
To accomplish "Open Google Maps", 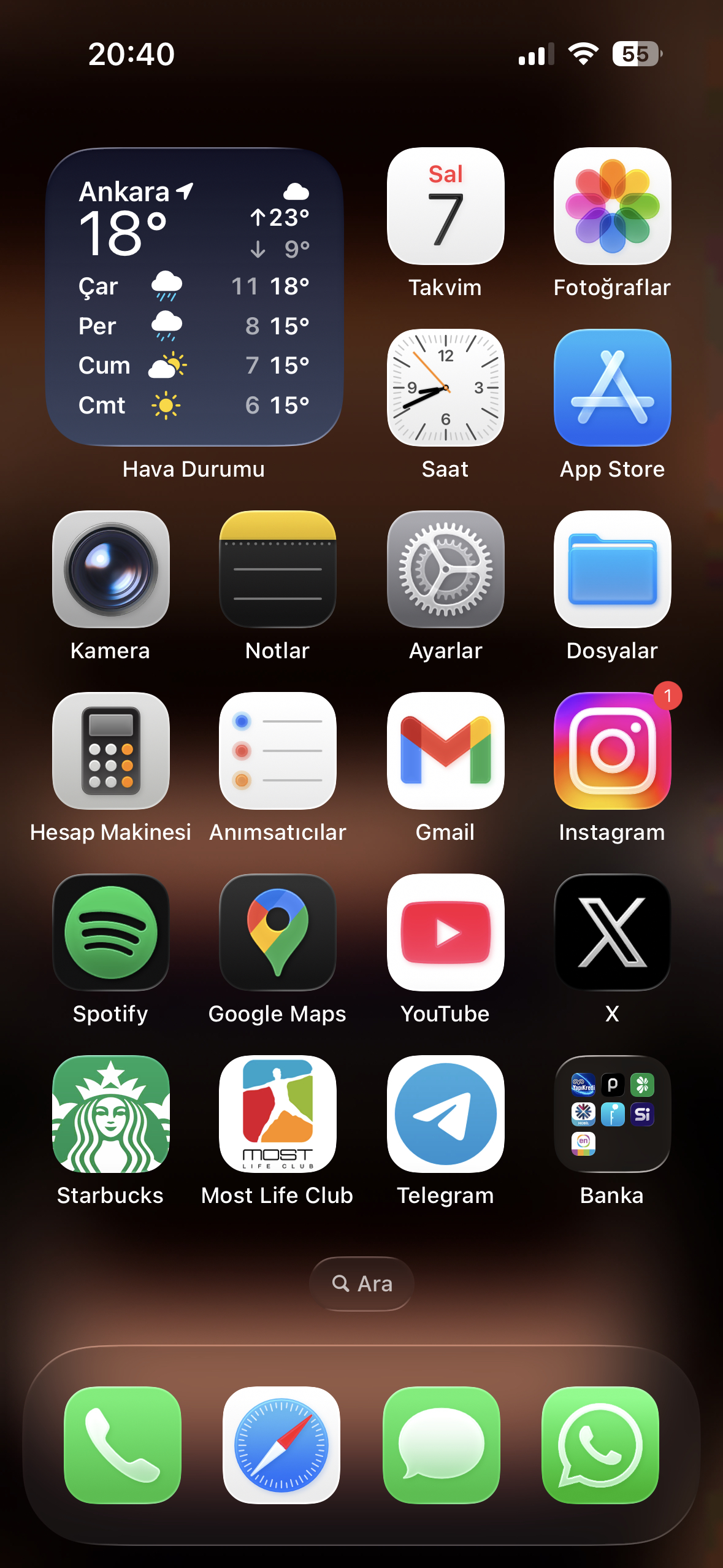I will pyautogui.click(x=278, y=932).
